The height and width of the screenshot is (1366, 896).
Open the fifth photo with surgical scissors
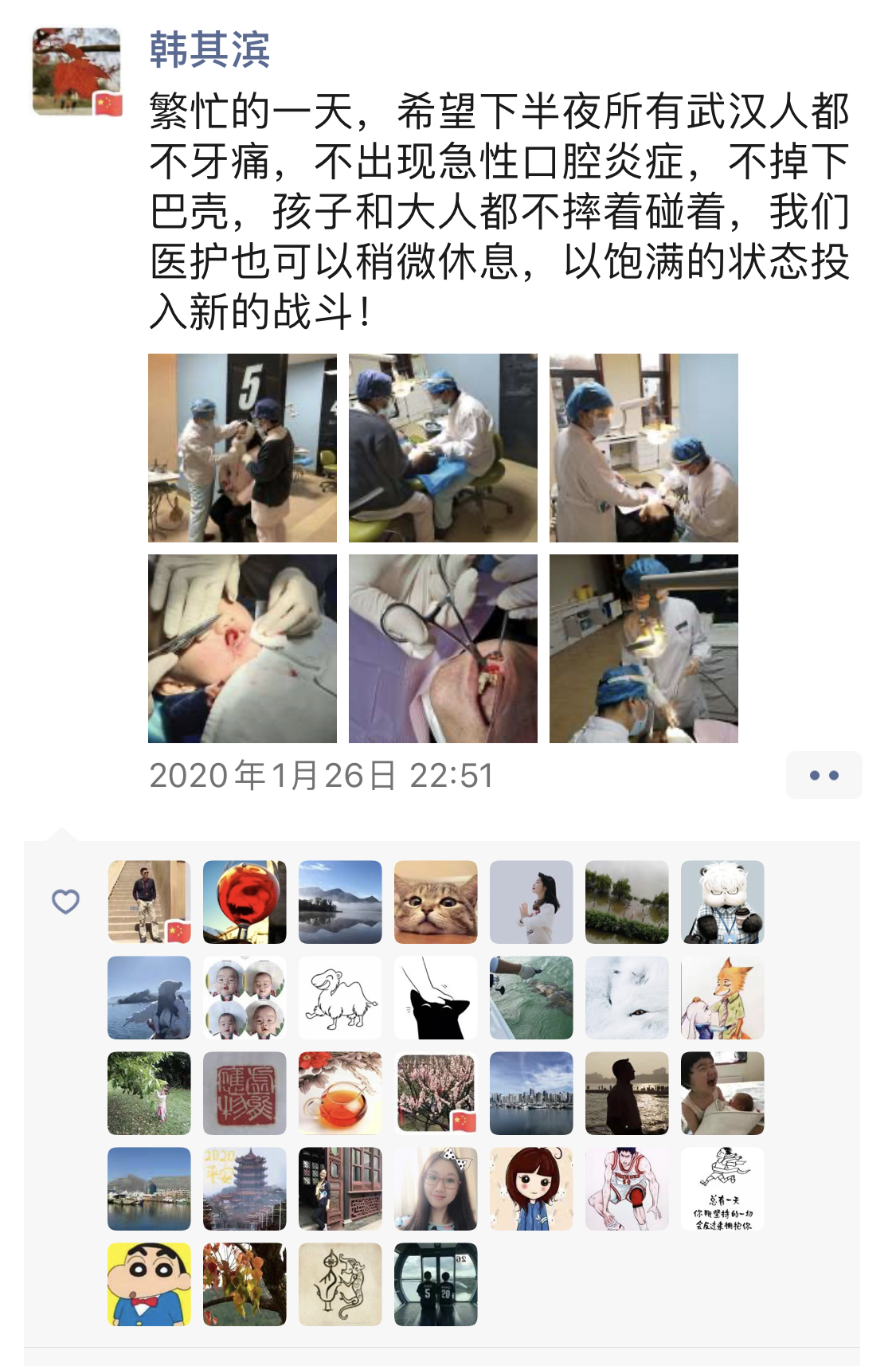pos(443,648)
